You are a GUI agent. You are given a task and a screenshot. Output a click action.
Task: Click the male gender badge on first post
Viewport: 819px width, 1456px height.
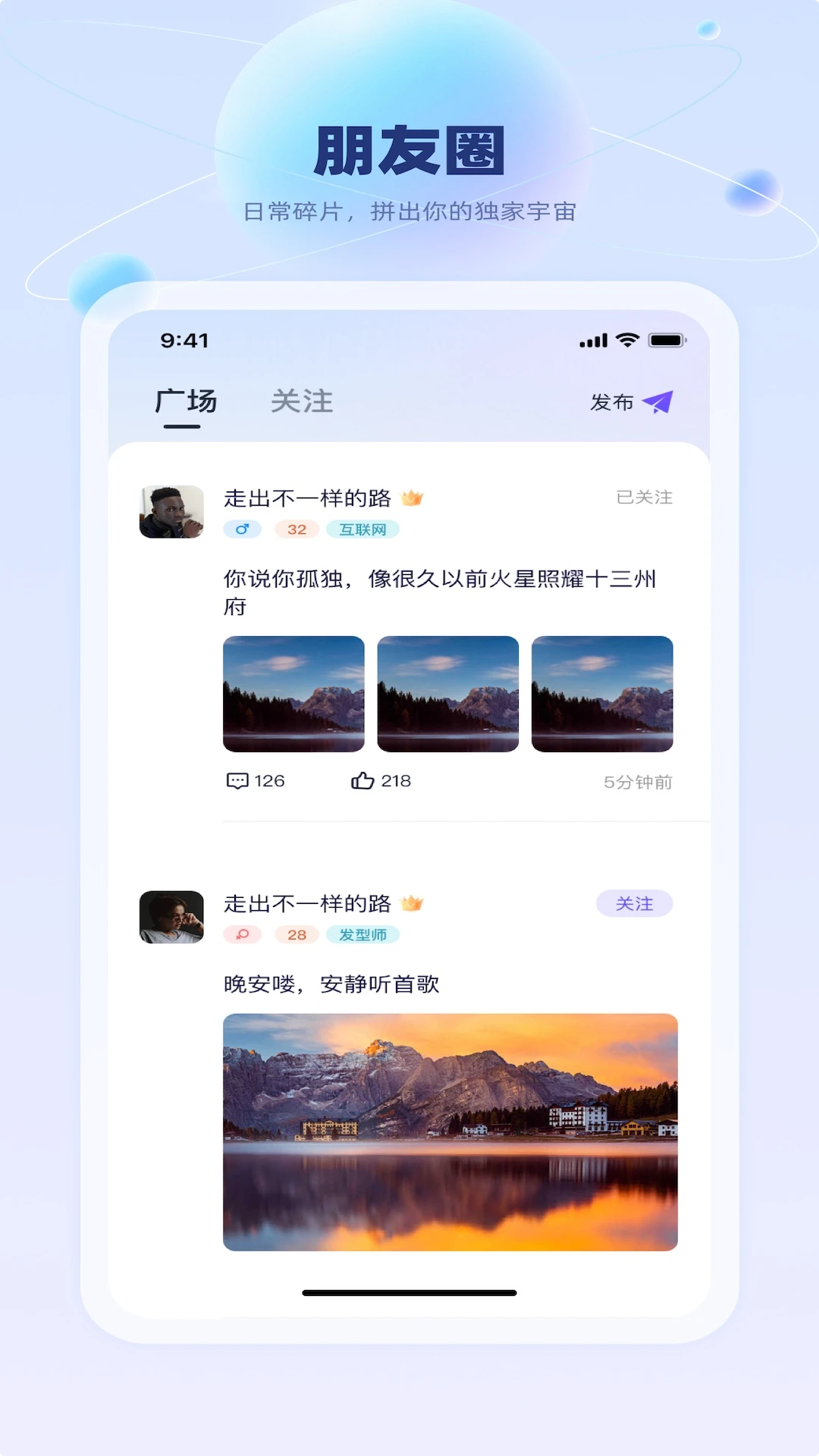(x=243, y=529)
